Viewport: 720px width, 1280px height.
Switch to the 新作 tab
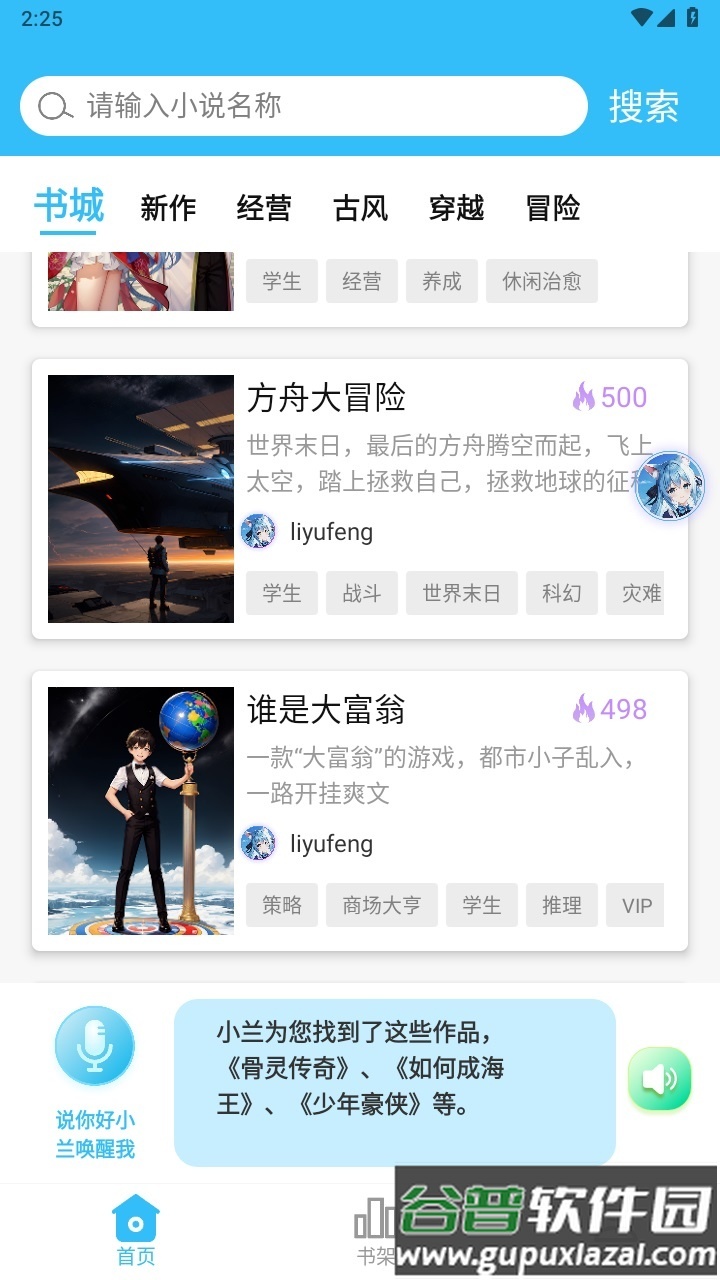pos(167,208)
